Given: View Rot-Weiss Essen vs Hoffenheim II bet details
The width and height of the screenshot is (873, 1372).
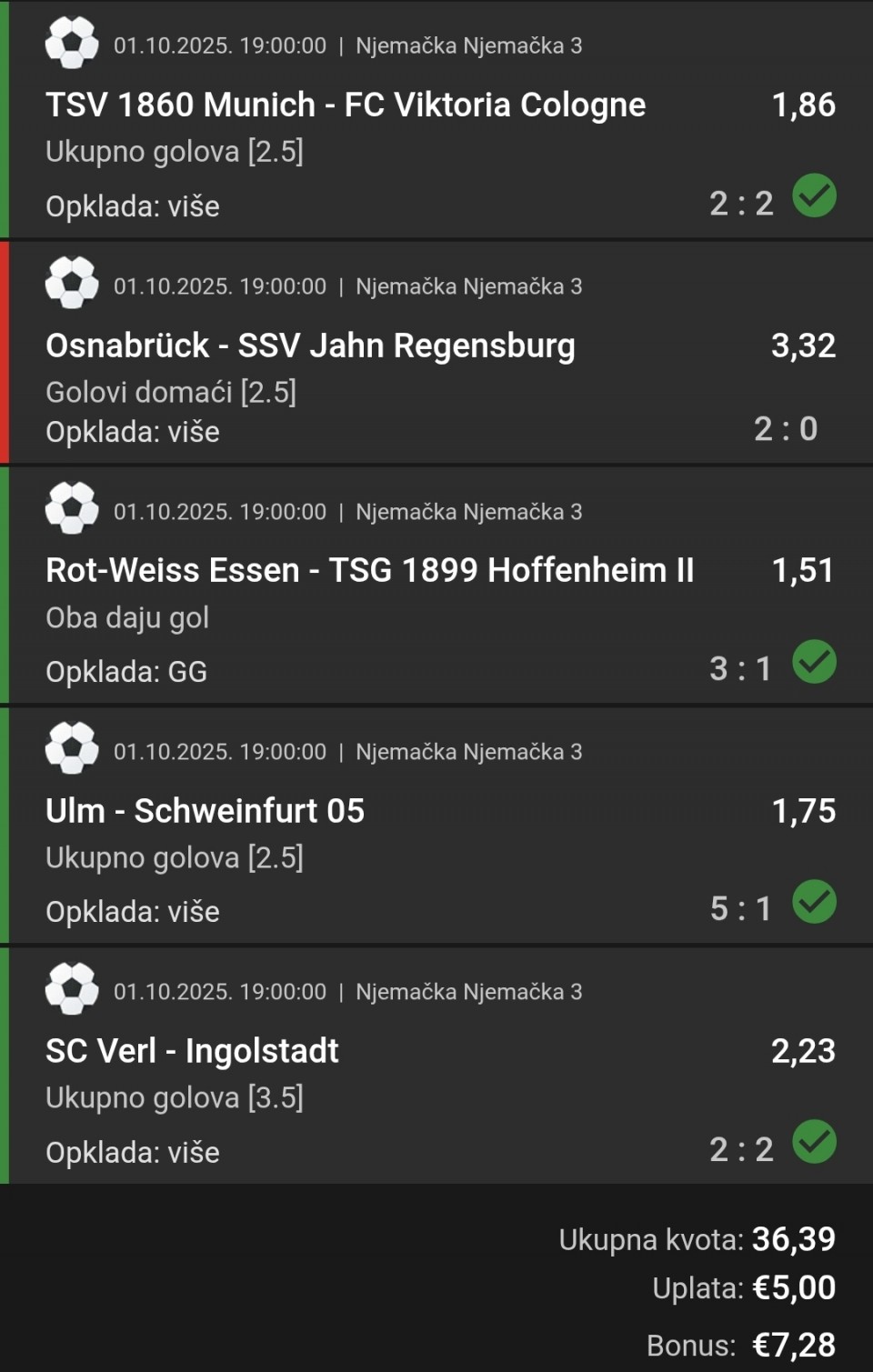Looking at the screenshot, I should pos(369,571).
